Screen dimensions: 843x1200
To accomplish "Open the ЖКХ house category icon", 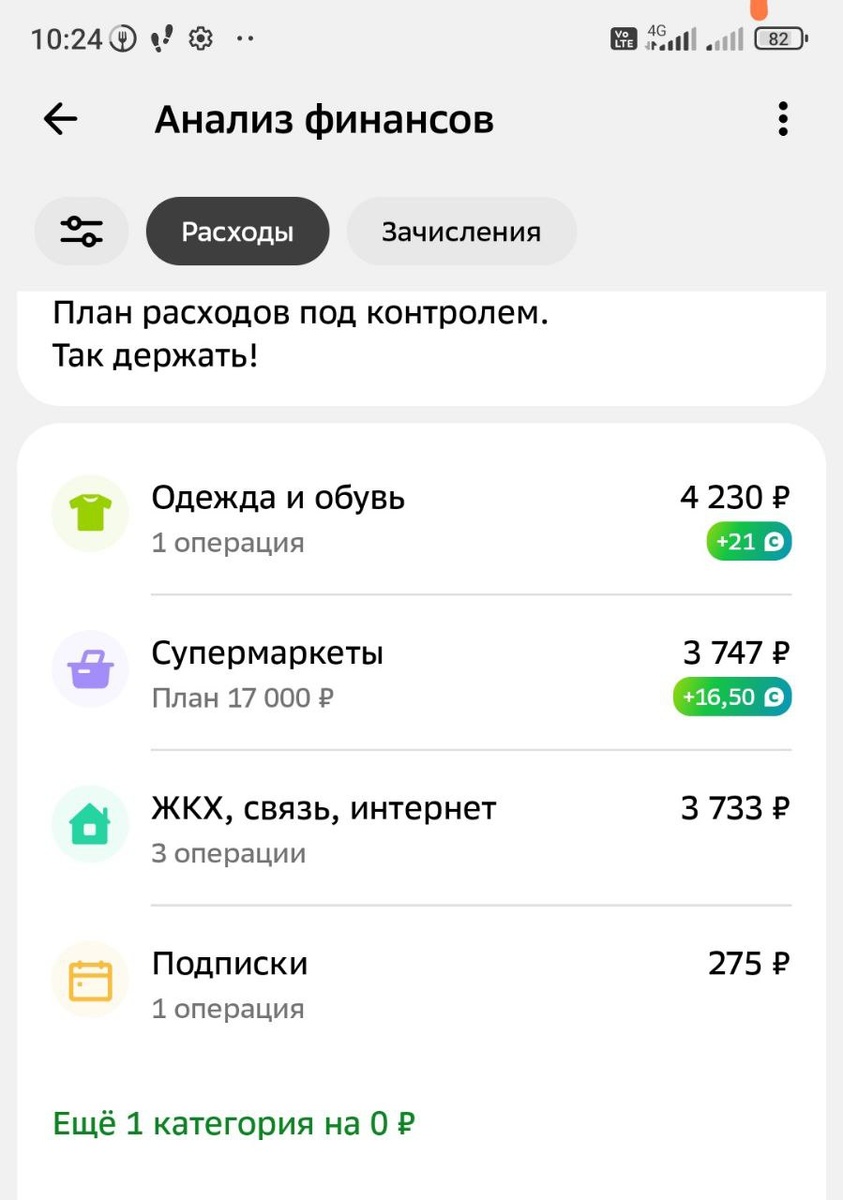I will (x=90, y=823).
